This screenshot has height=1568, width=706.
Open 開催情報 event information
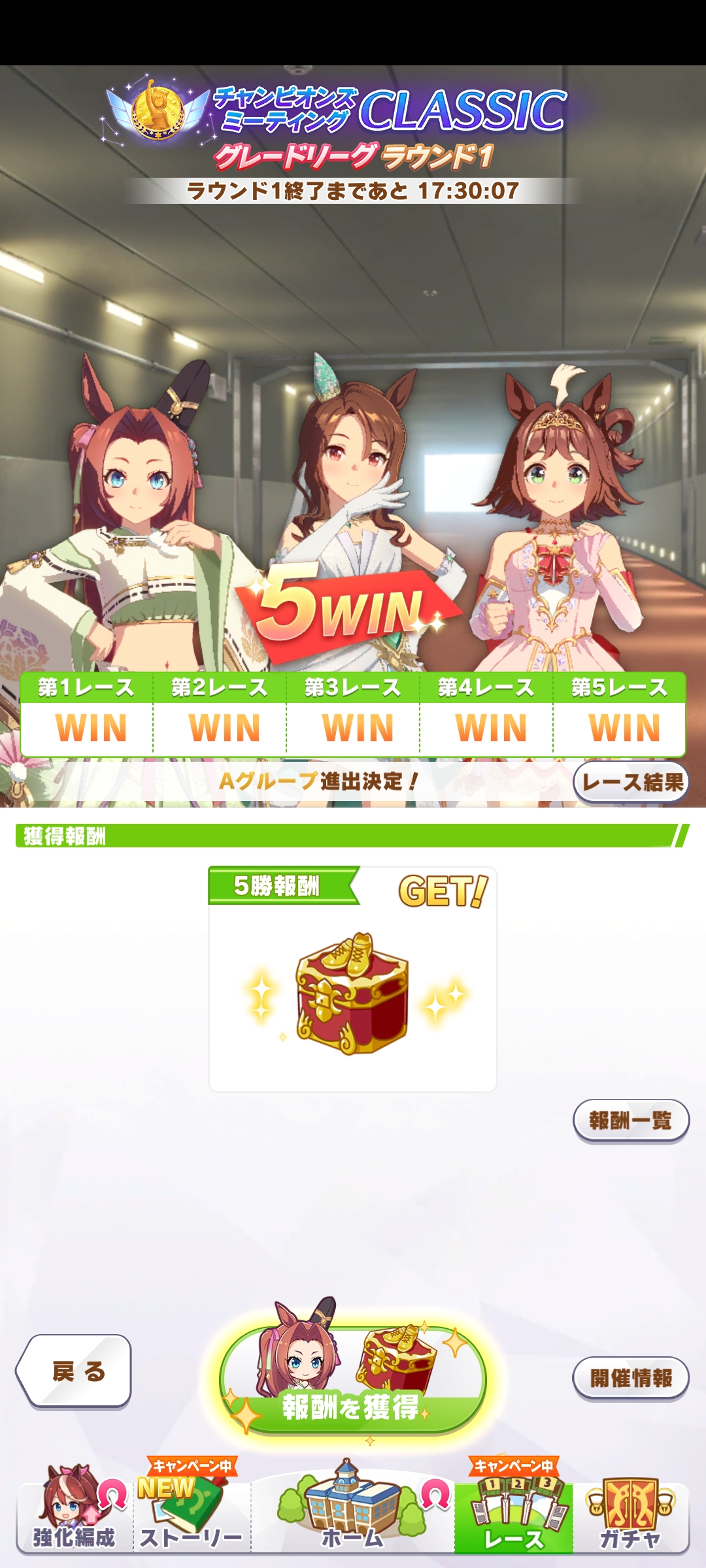pos(631,1378)
